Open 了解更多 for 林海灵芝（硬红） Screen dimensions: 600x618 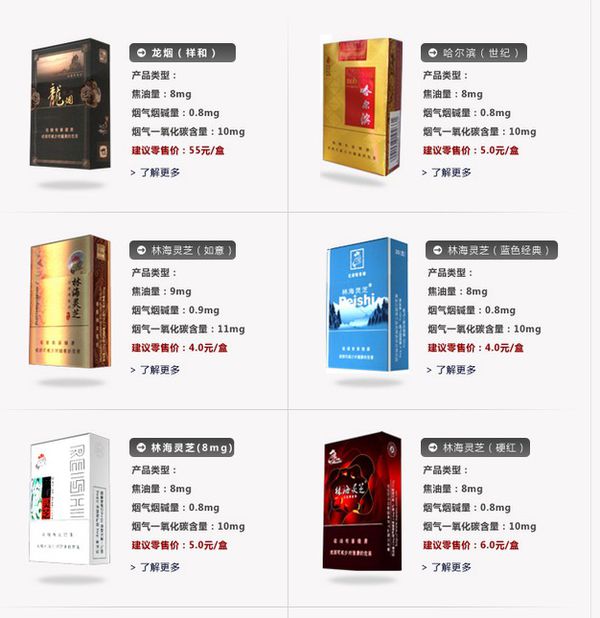(x=450, y=567)
